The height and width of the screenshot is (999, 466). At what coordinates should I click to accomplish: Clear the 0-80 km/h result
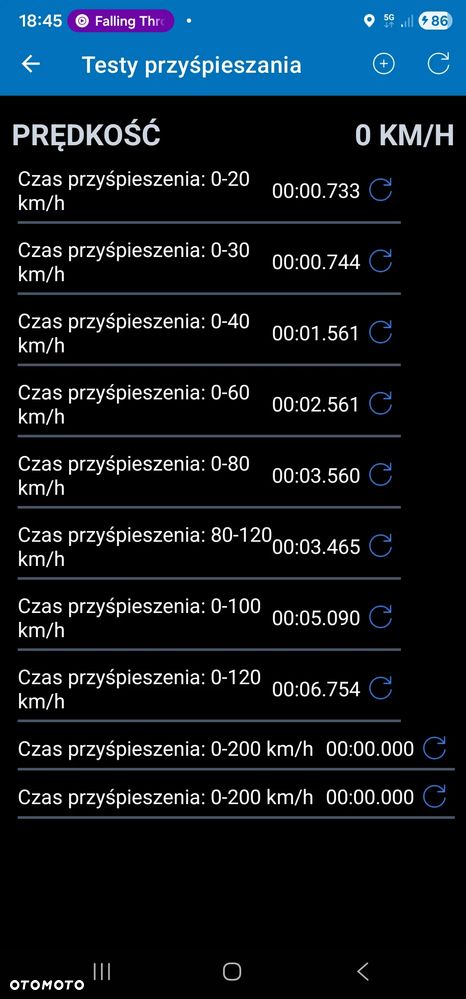[x=381, y=475]
